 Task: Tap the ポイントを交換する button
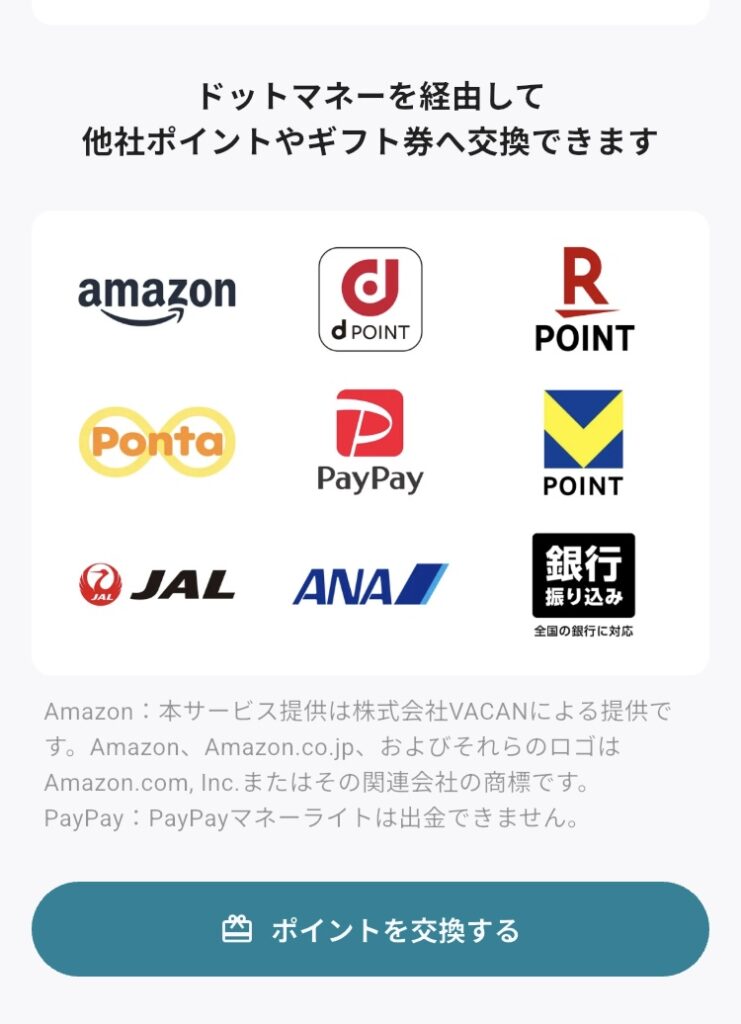point(370,929)
